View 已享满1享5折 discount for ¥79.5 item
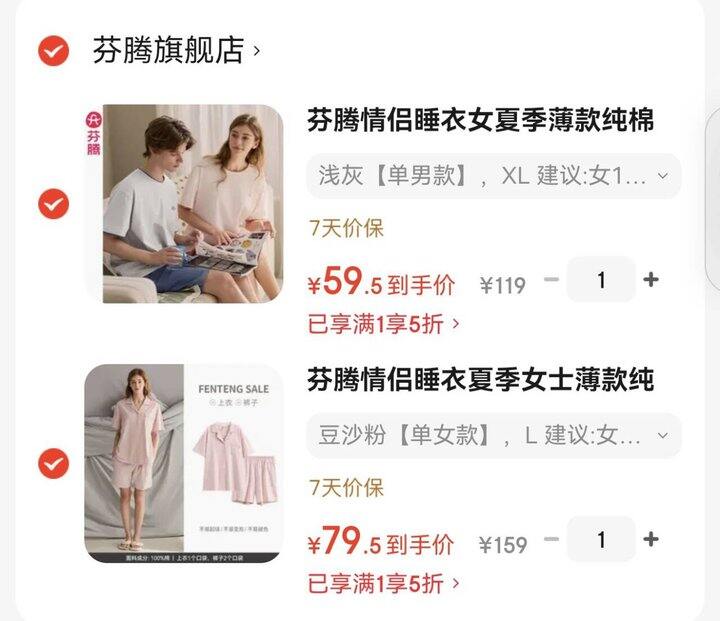The height and width of the screenshot is (621, 720). pos(384,582)
